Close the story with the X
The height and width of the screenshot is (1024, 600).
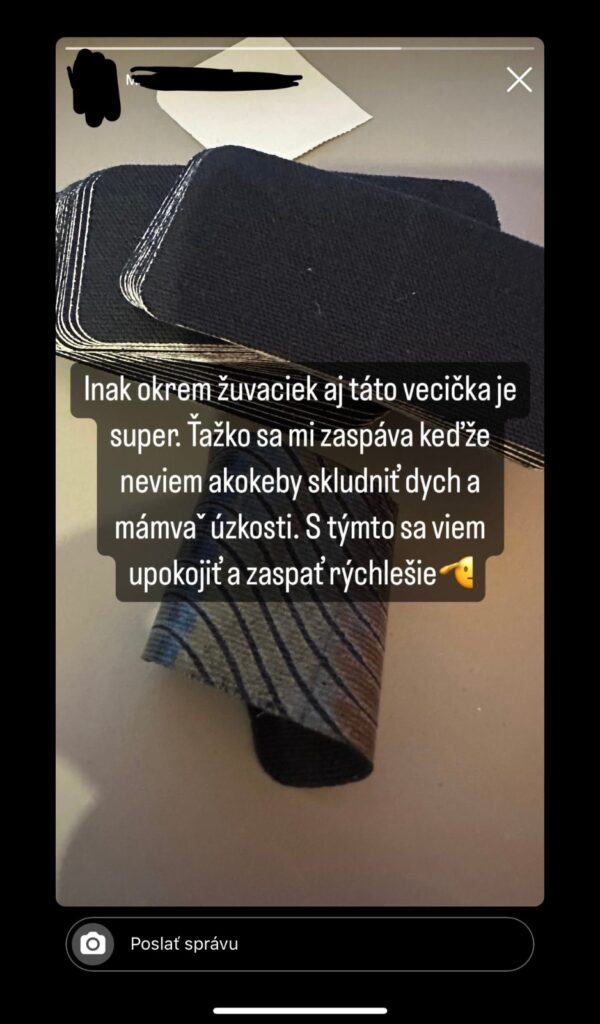(519, 80)
